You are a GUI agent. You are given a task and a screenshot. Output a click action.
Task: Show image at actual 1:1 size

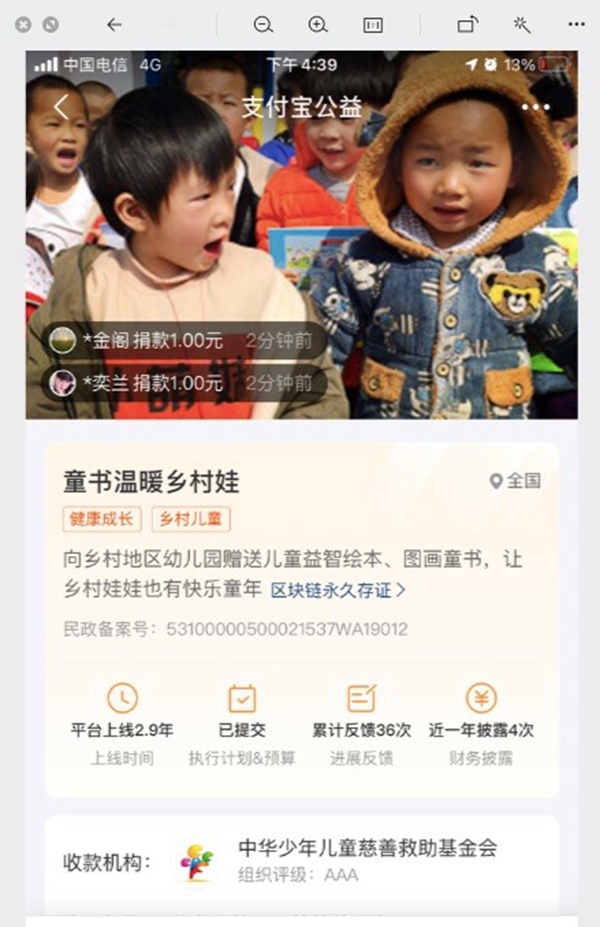click(373, 25)
